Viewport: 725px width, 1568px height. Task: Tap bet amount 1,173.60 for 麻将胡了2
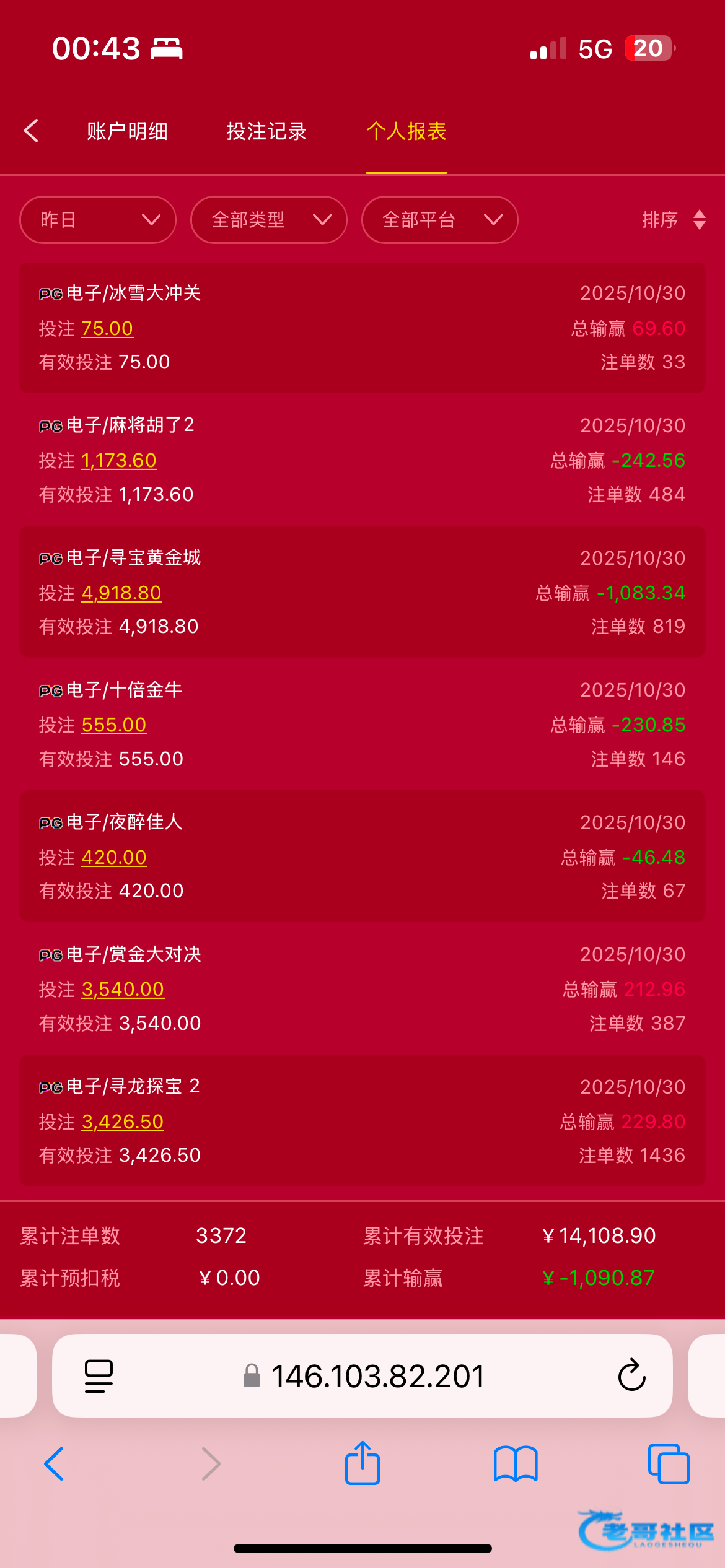click(119, 460)
